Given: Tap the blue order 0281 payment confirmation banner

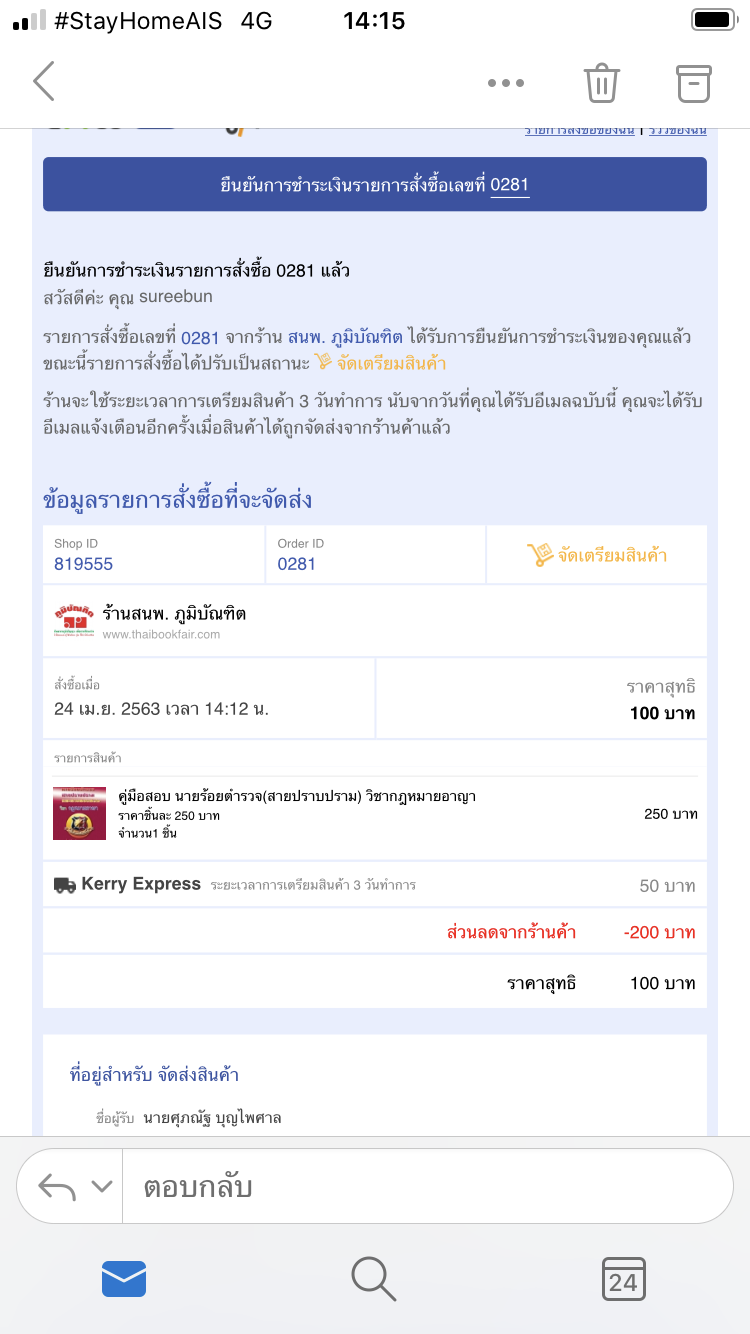Looking at the screenshot, I should click(375, 184).
